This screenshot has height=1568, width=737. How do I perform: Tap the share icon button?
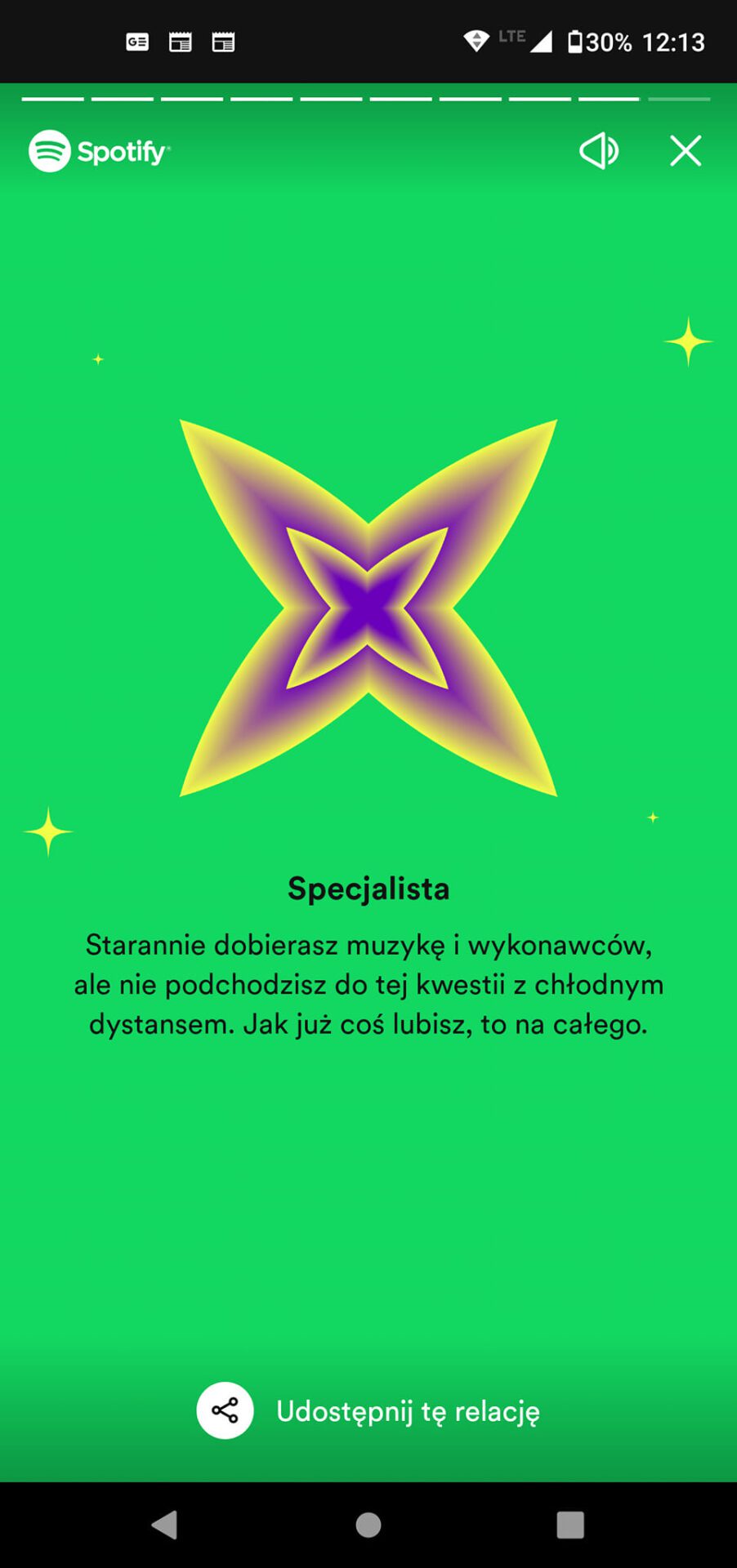(x=225, y=1410)
